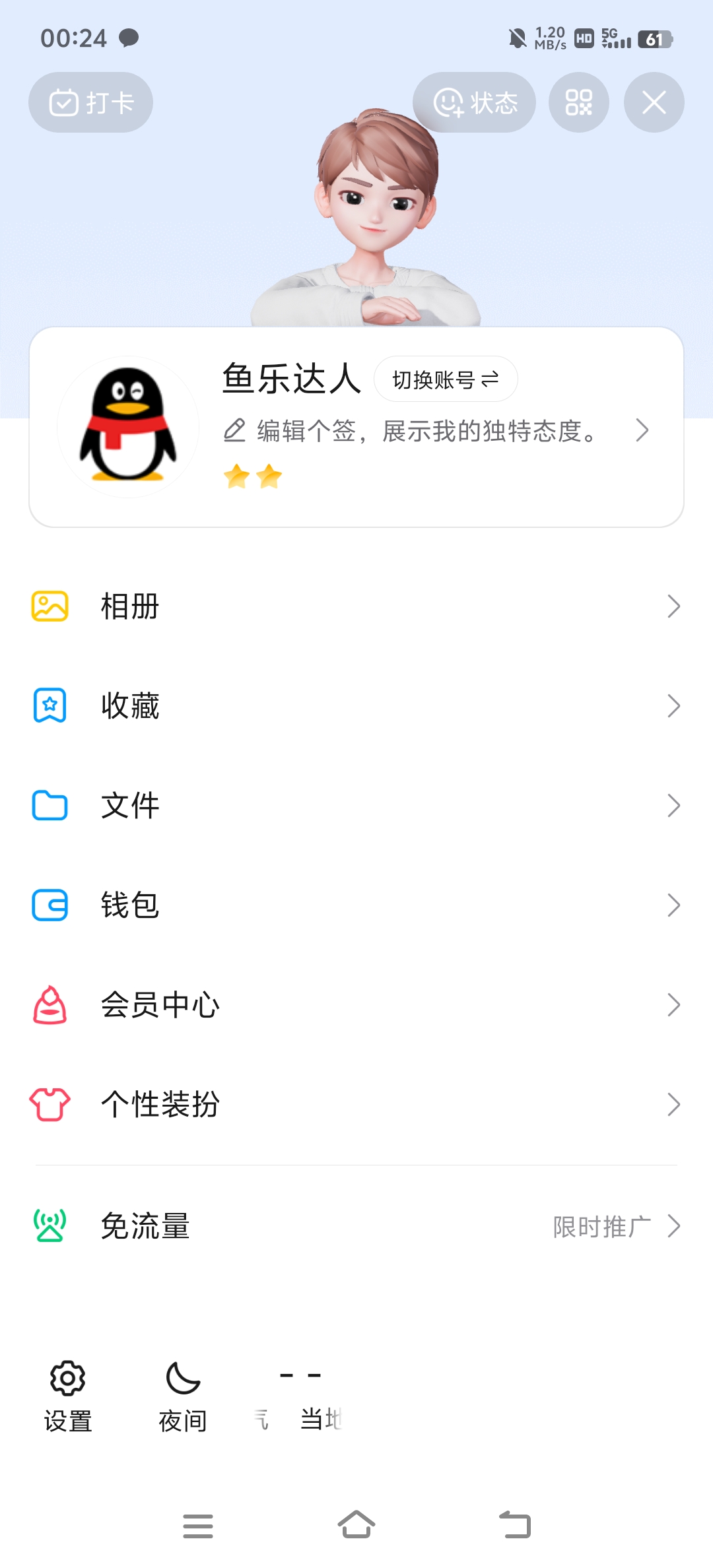Enter 会员中心 member center

[356, 1005]
